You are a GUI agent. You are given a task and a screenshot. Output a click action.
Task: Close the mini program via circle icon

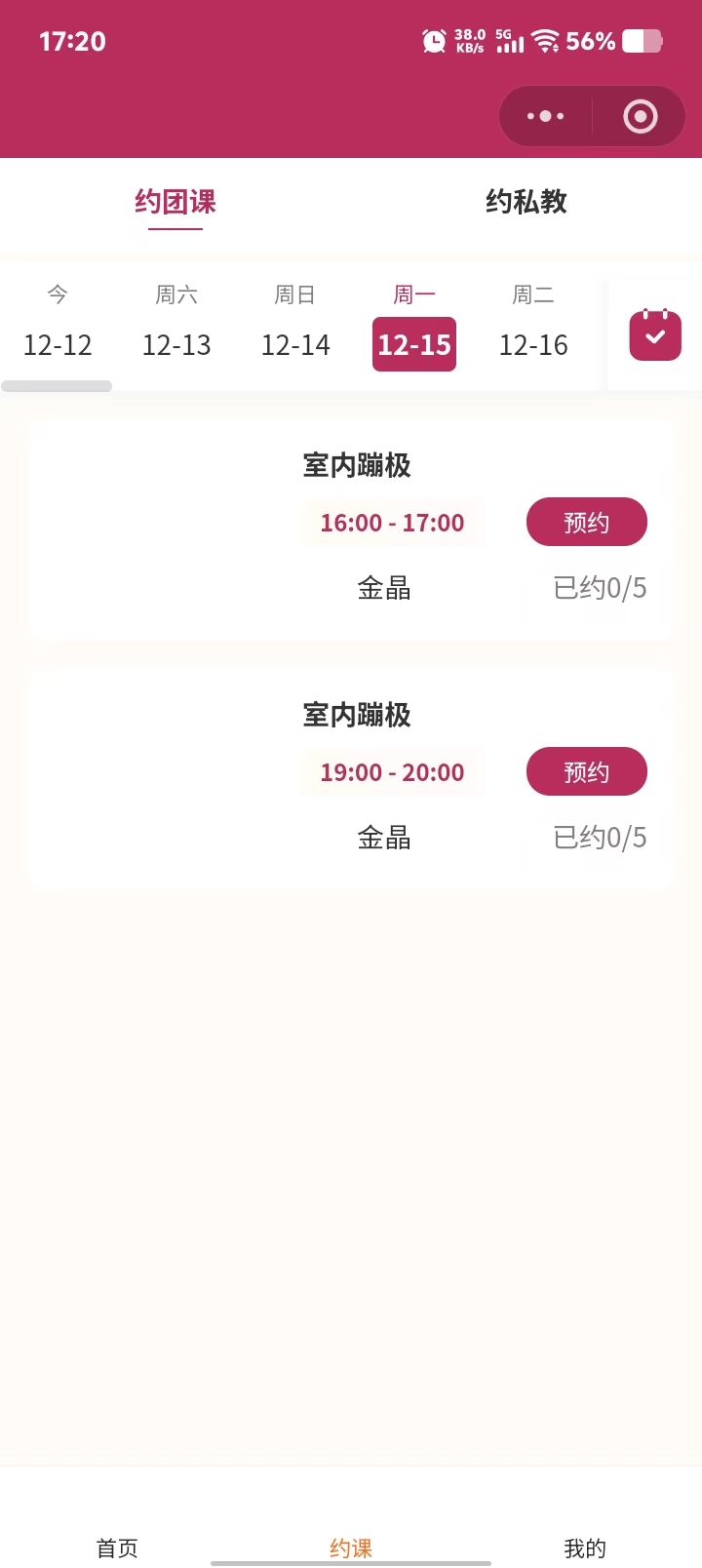(640, 117)
